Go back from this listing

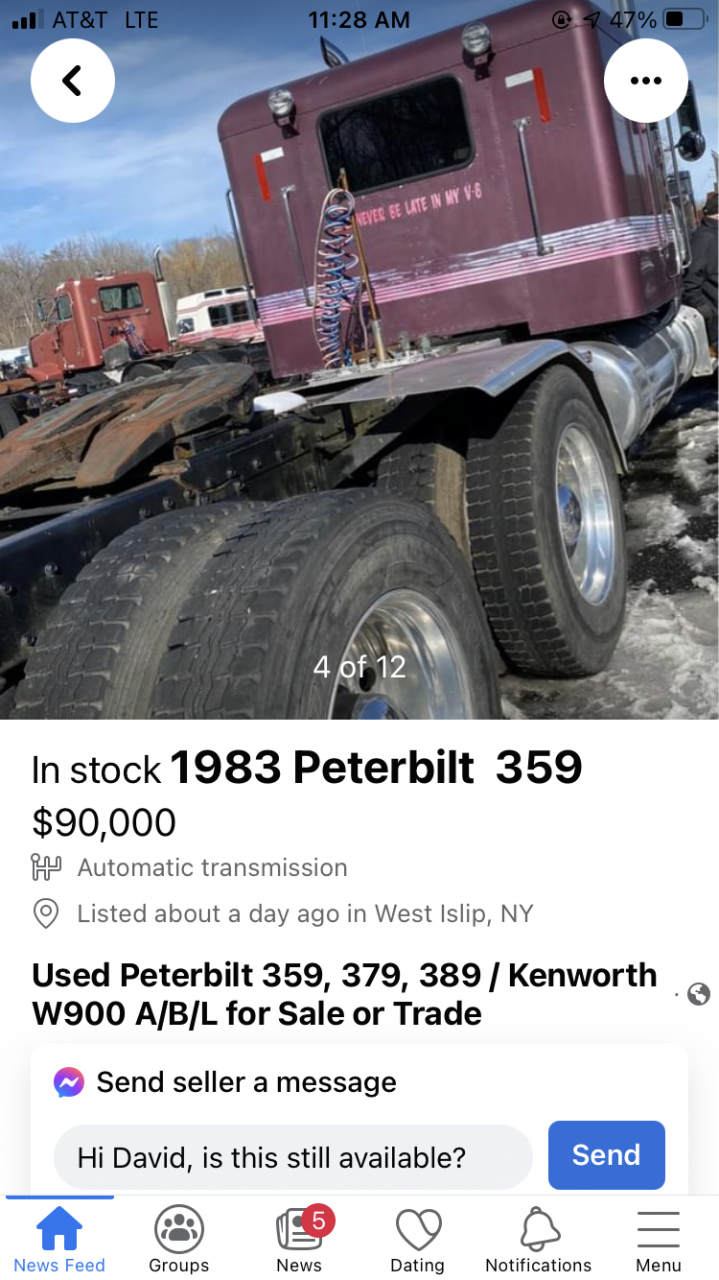click(72, 81)
